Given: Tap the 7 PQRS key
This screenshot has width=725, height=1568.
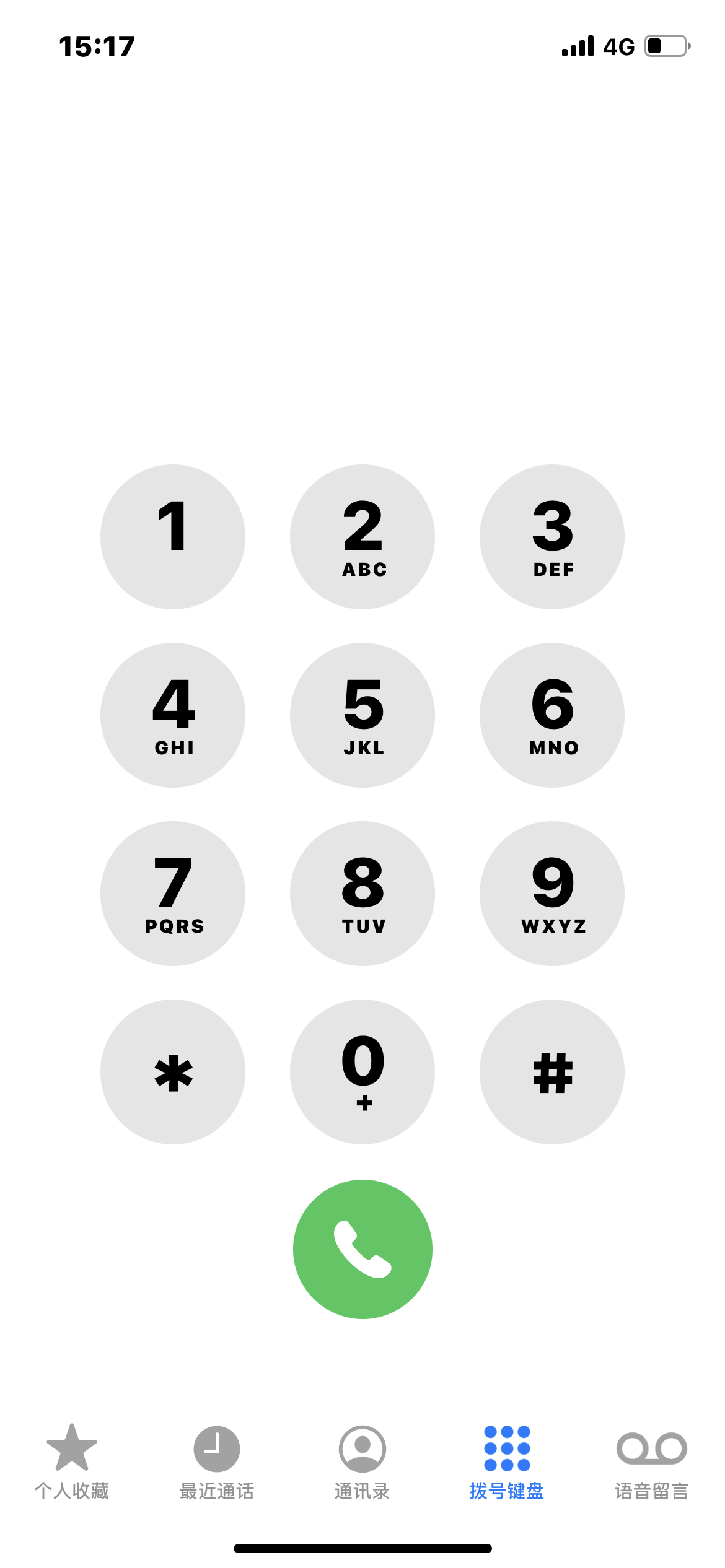Looking at the screenshot, I should (173, 893).
